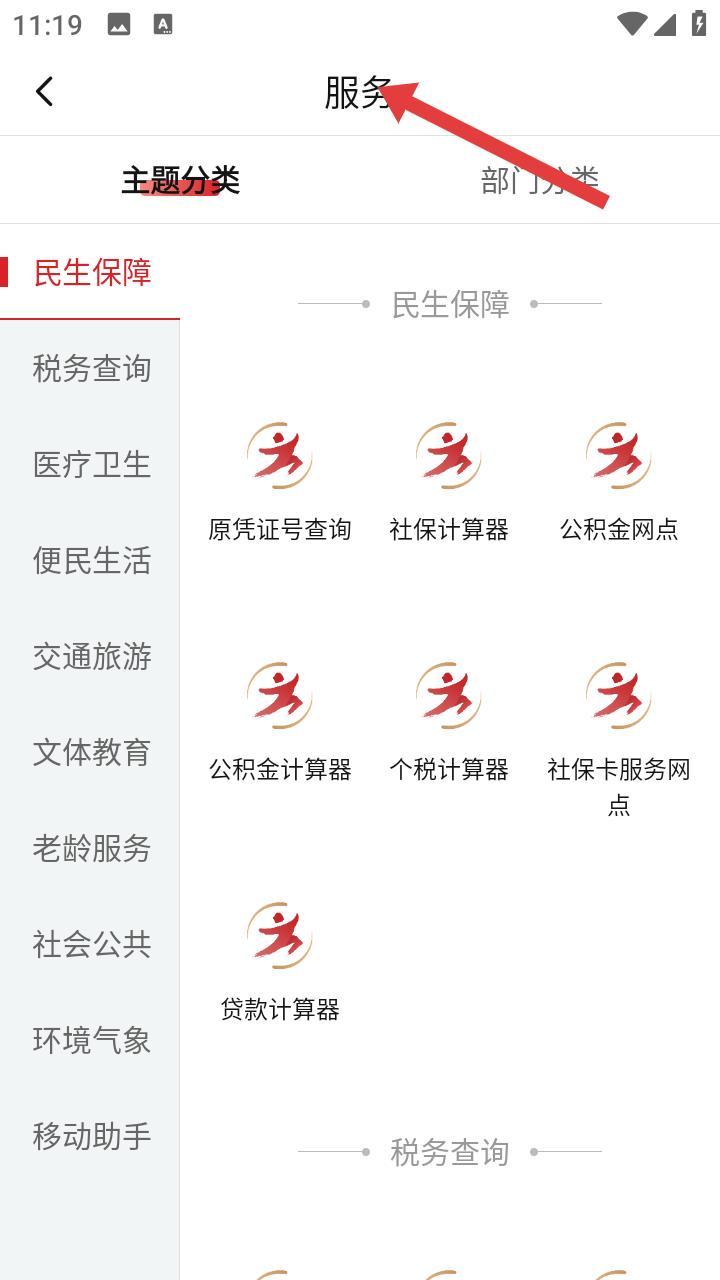Open the 交通旅游 category

pyautogui.click(x=91, y=657)
